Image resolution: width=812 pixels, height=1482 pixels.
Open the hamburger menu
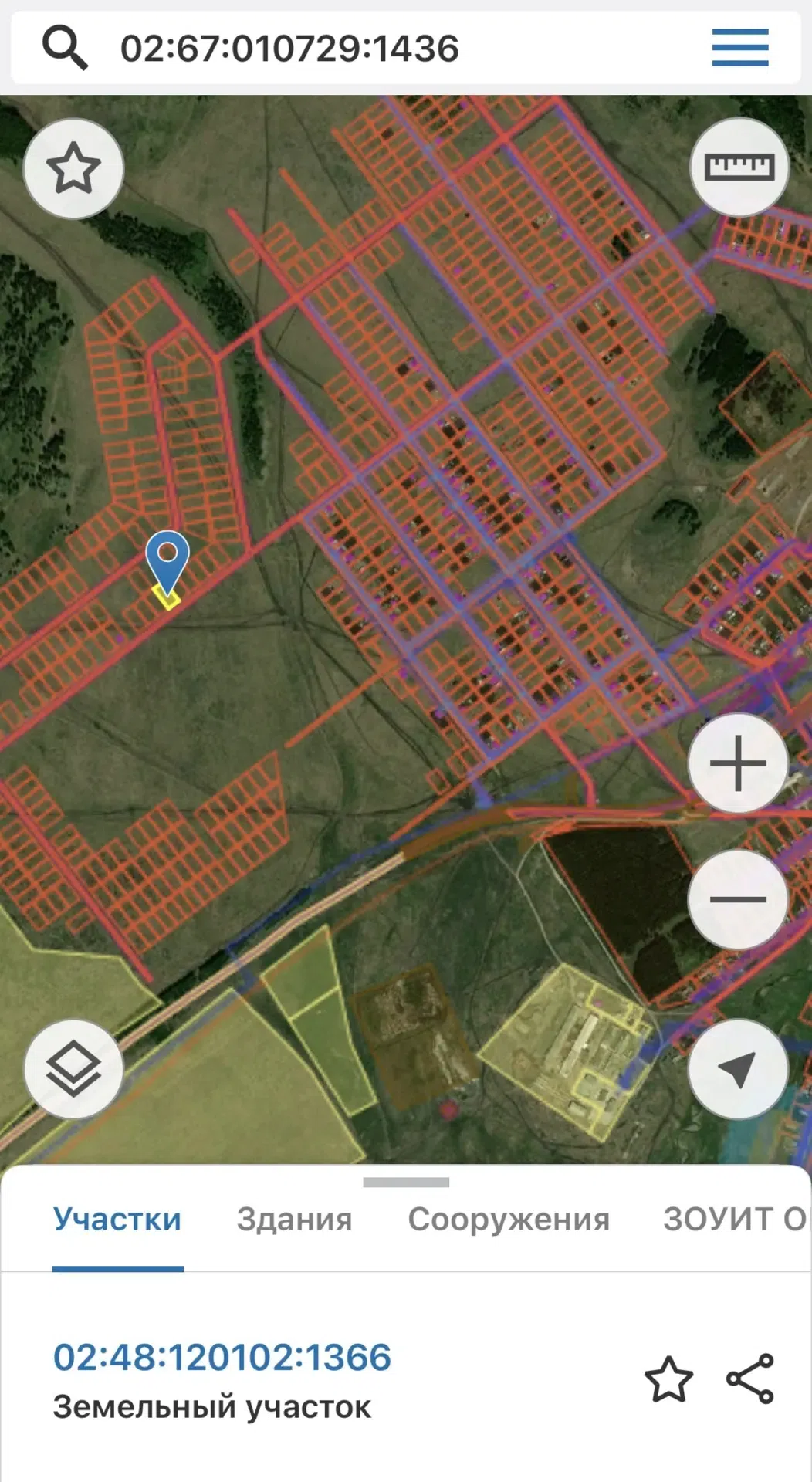[740, 48]
